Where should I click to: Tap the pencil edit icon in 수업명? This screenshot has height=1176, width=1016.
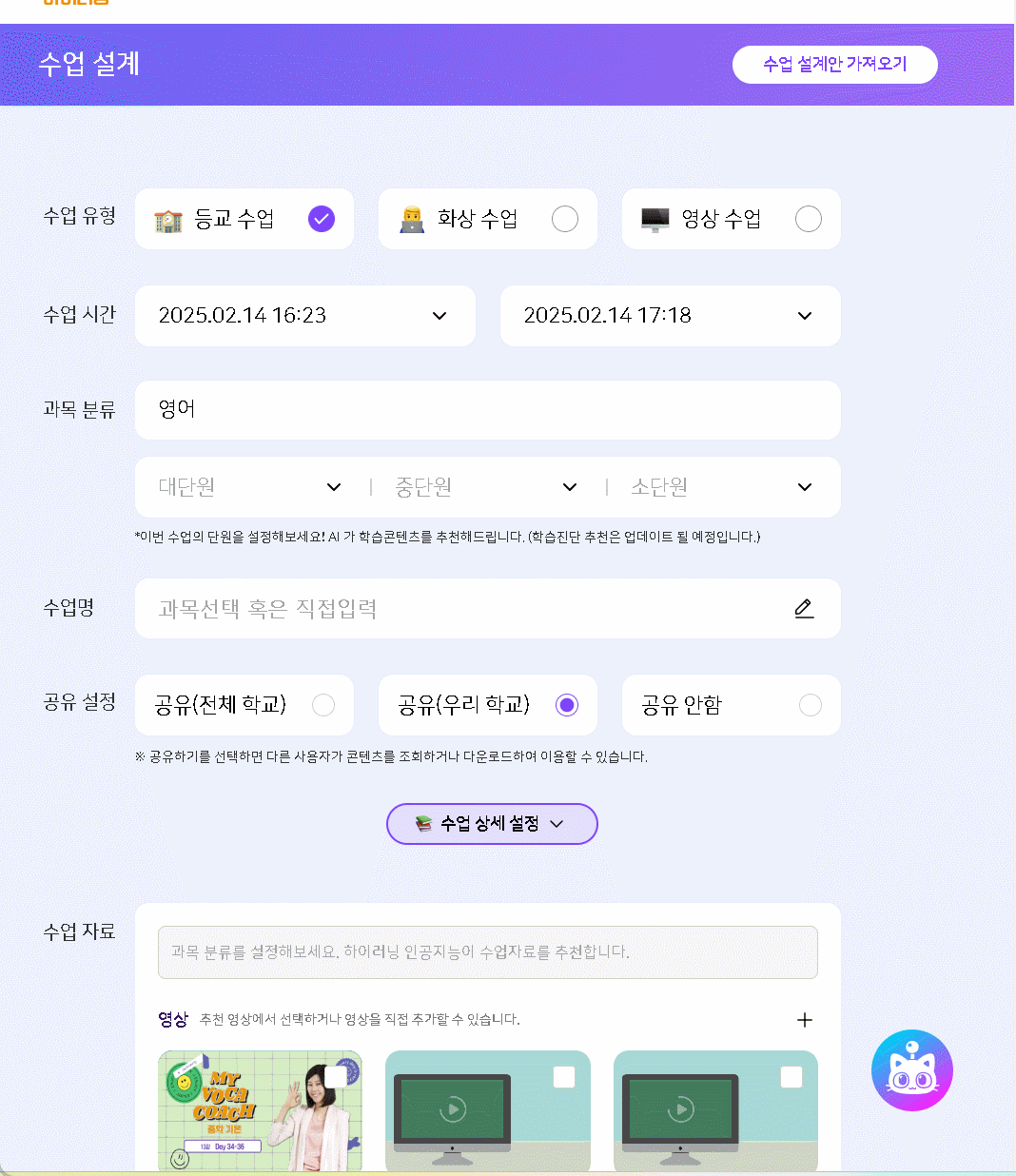[x=804, y=609]
